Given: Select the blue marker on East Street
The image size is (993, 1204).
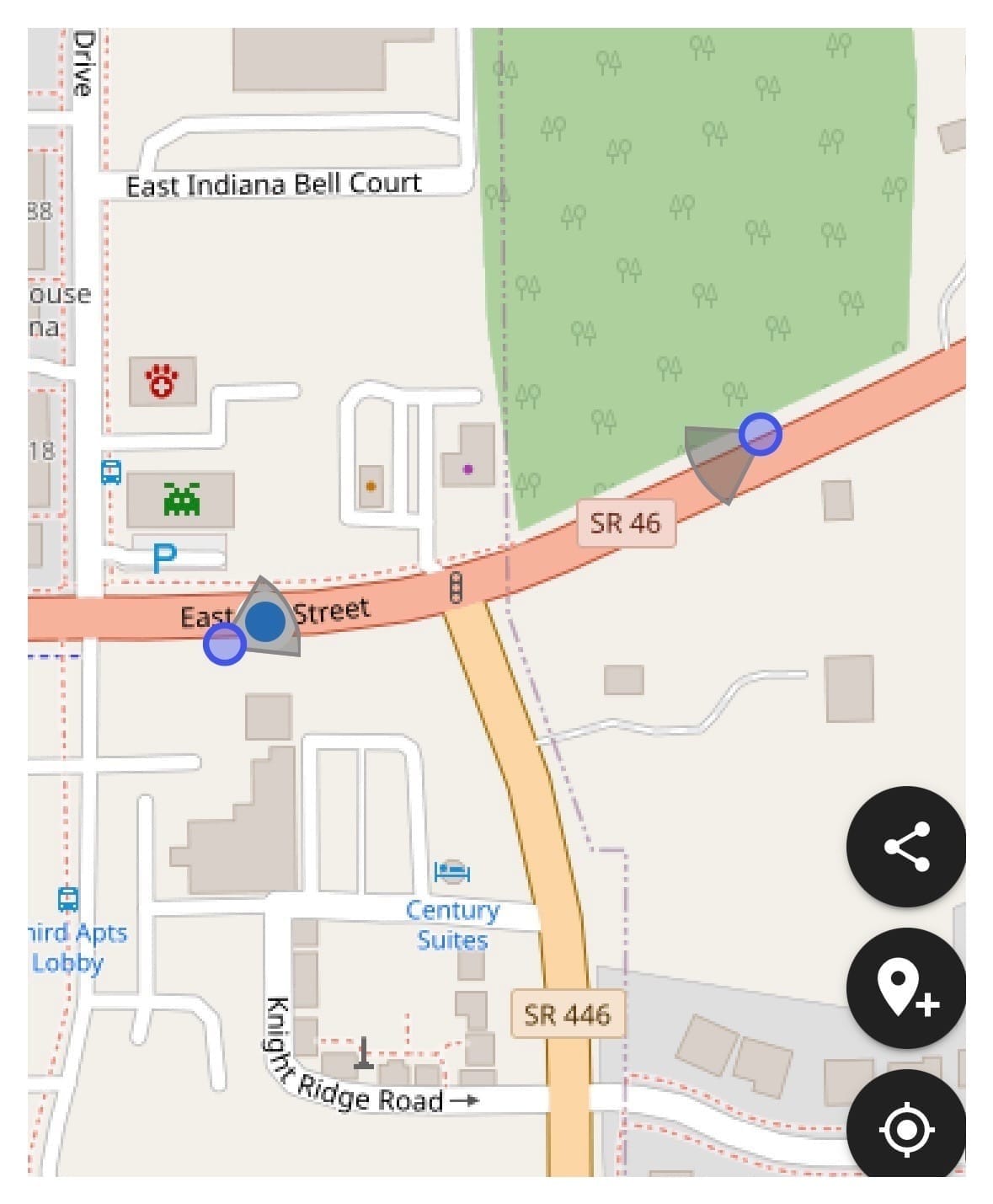Looking at the screenshot, I should (224, 645).
